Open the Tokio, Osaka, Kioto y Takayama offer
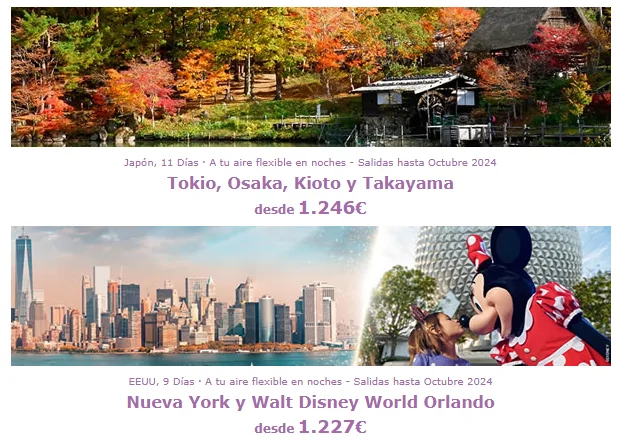The width and height of the screenshot is (617, 442). coord(310,183)
